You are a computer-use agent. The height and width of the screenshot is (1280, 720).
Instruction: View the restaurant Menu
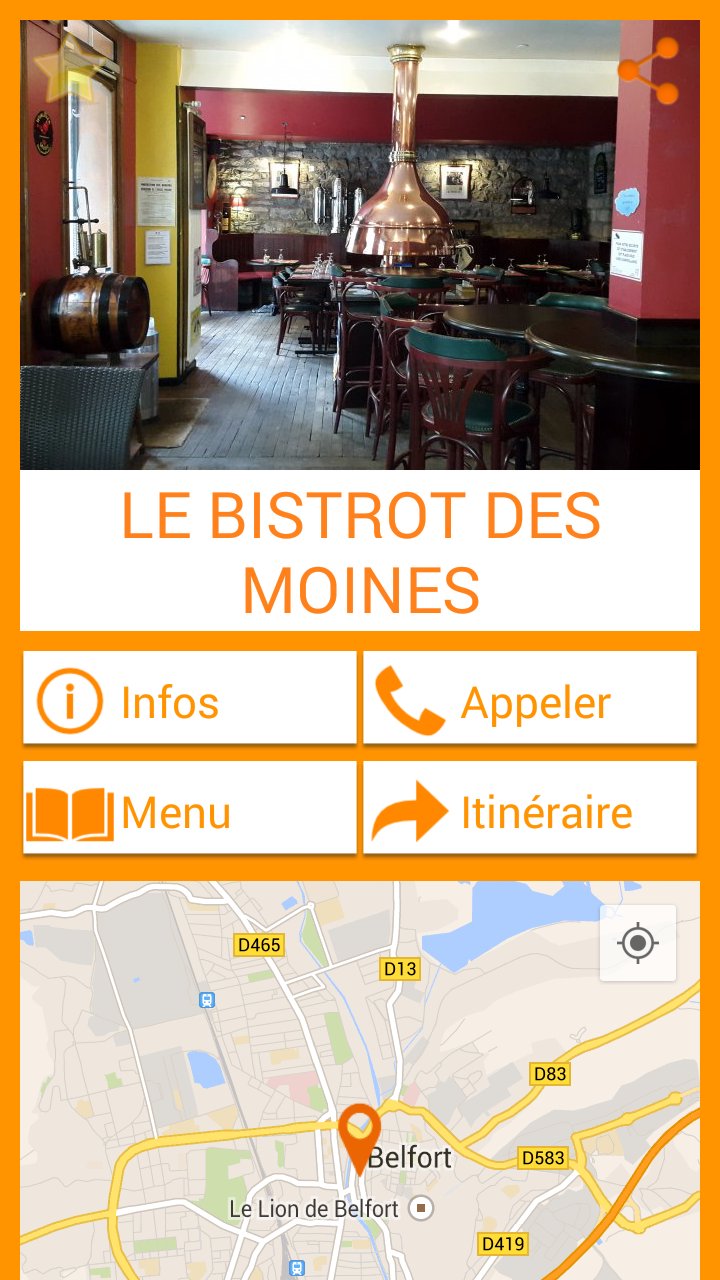coord(189,809)
